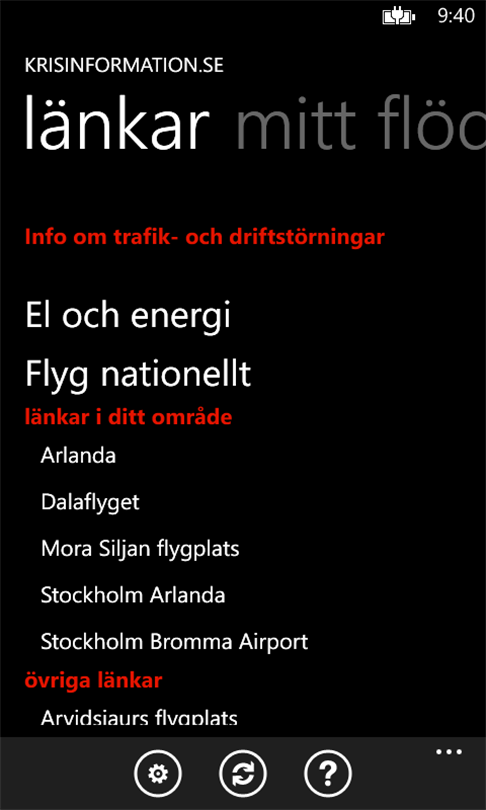Open Arvidsjaurs flygplats link
Screen dimensions: 486x810
click(139, 718)
